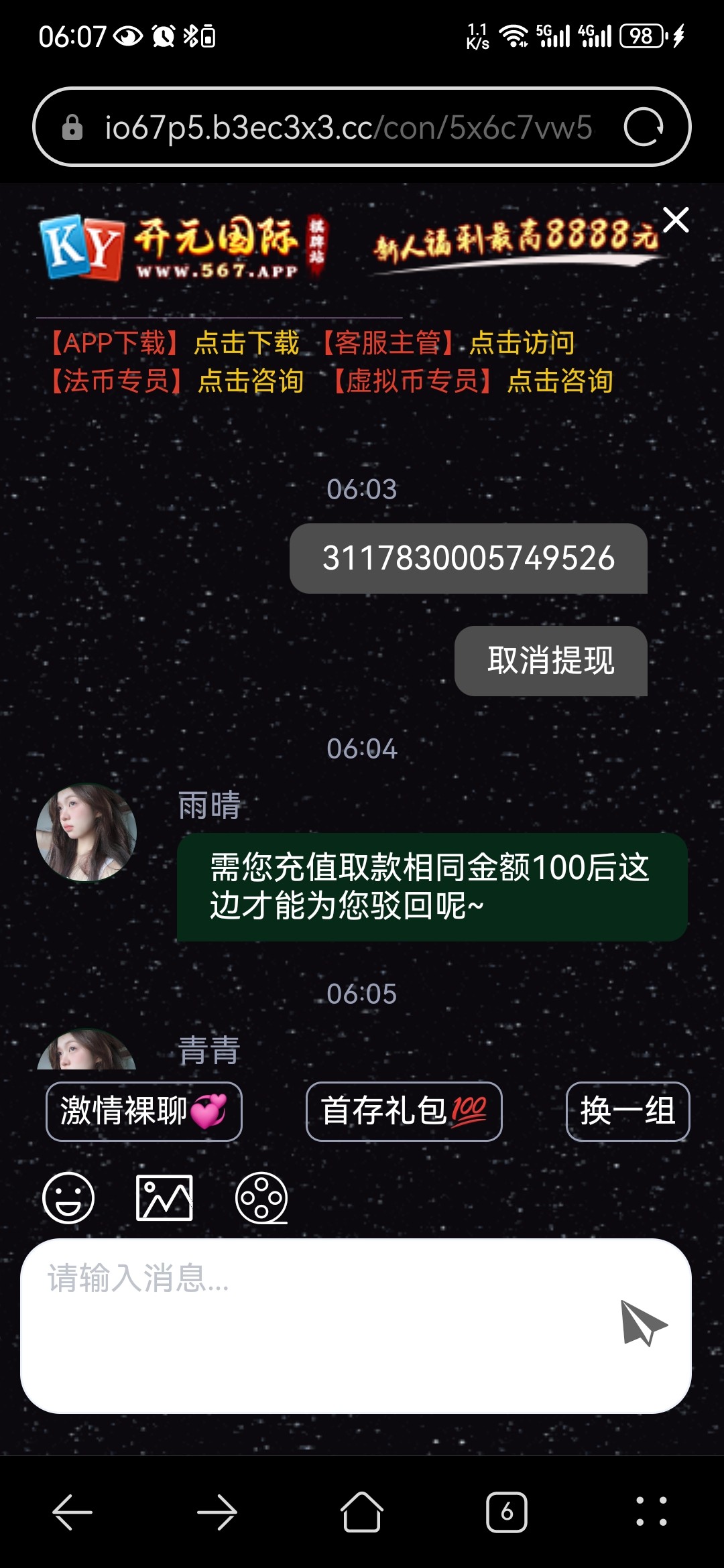Viewport: 724px width, 1568px height.
Task: Select the image attachment icon
Action: pyautogui.click(x=165, y=1199)
